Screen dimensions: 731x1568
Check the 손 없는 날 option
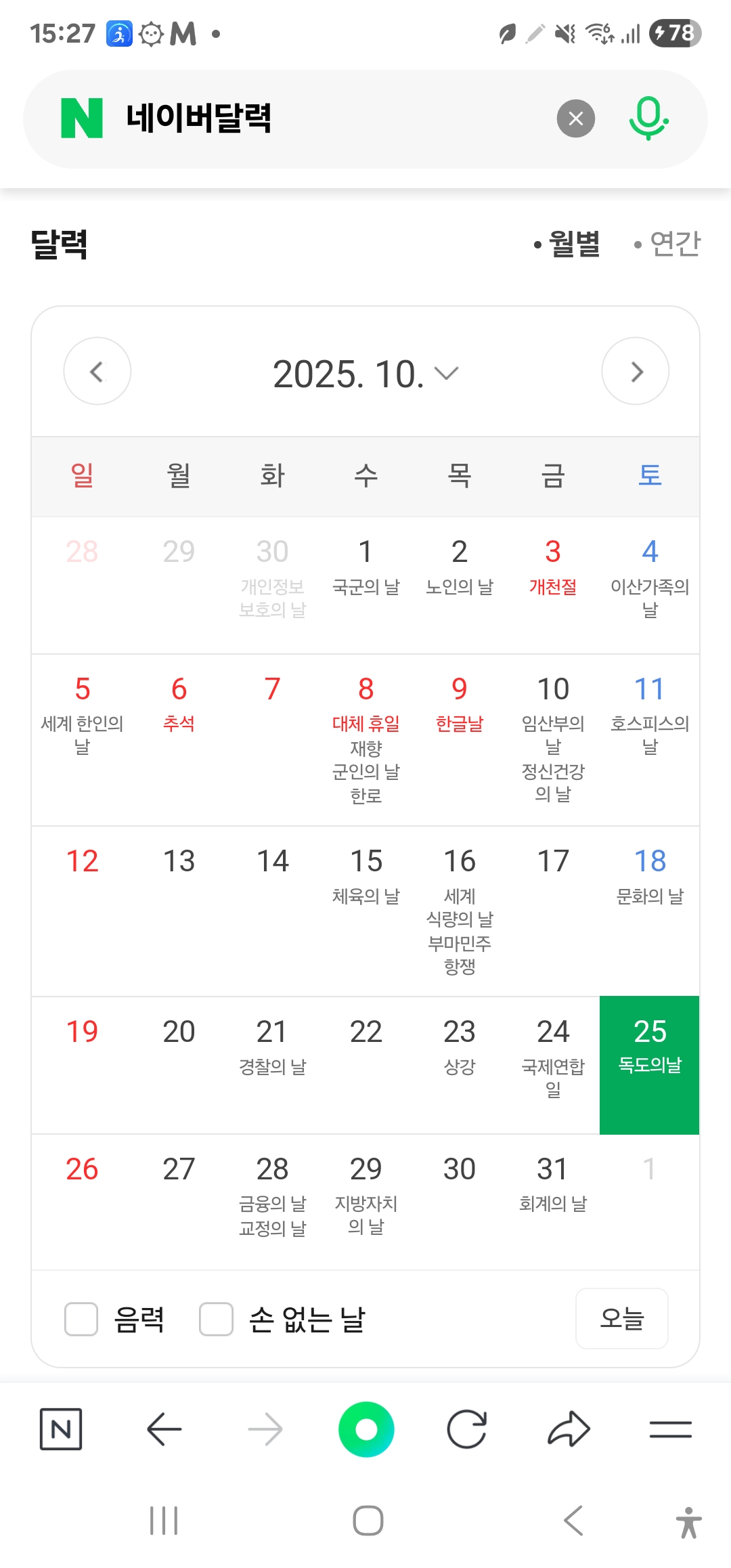pos(217,1319)
